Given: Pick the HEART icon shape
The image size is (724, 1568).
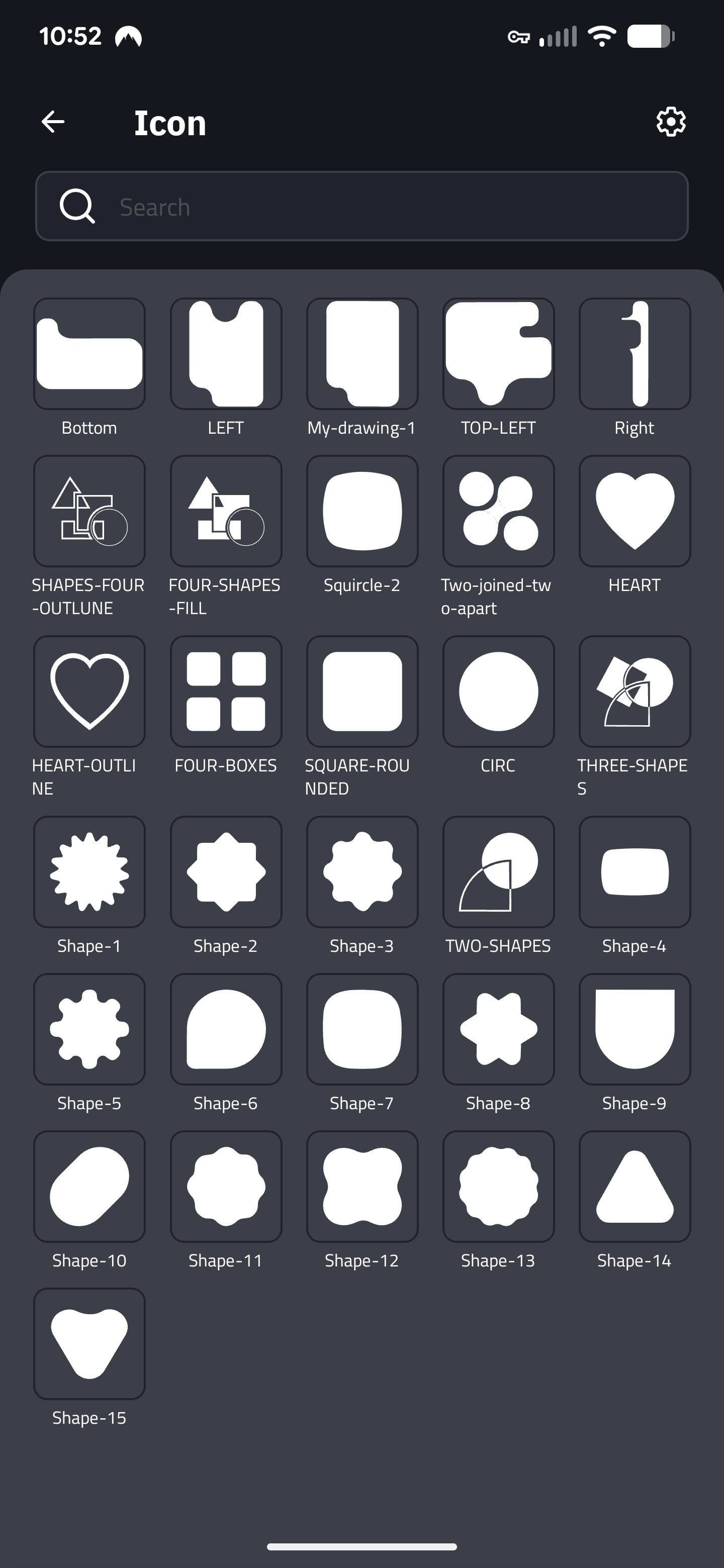Looking at the screenshot, I should coord(635,511).
